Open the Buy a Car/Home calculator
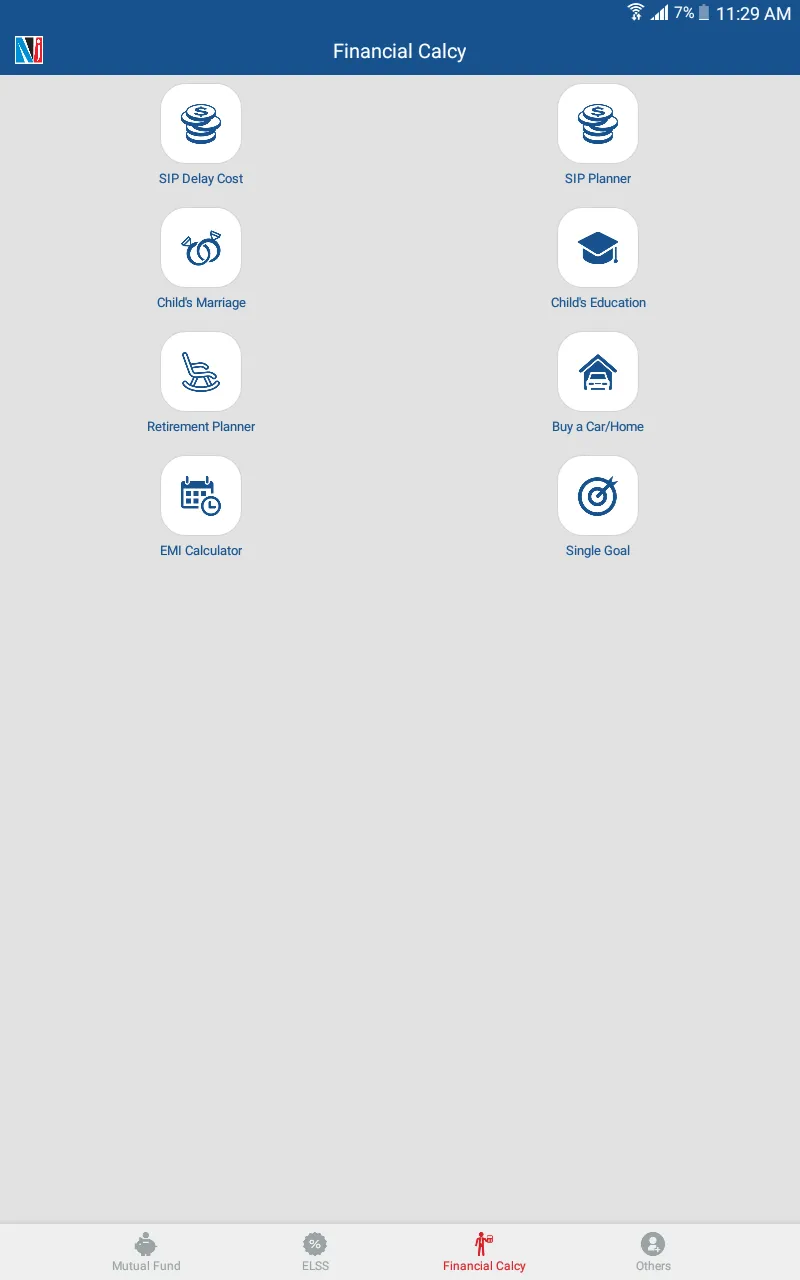800x1280 pixels. point(598,371)
